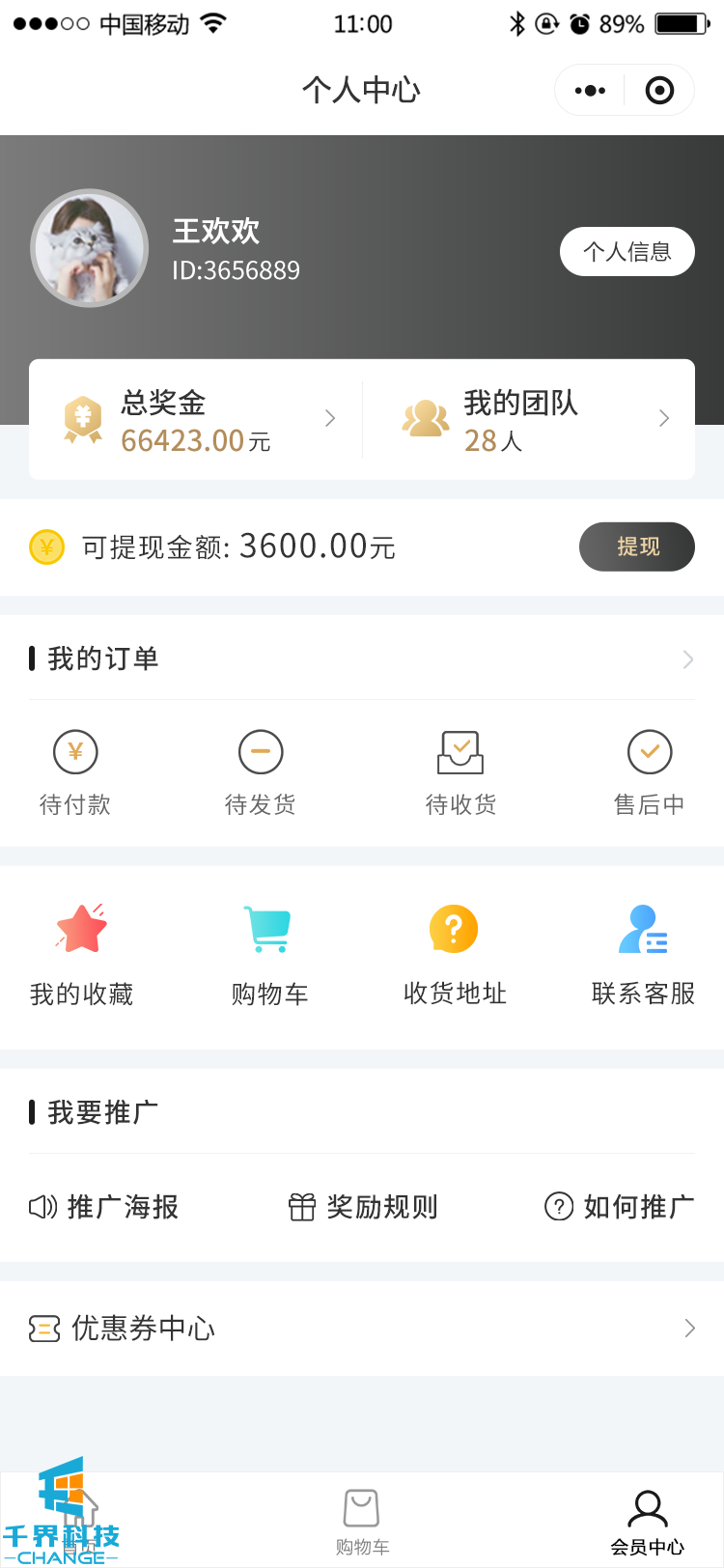This screenshot has height=1568, width=724.
Task: Read the 奖励规则 reward rules
Action: 363,1207
